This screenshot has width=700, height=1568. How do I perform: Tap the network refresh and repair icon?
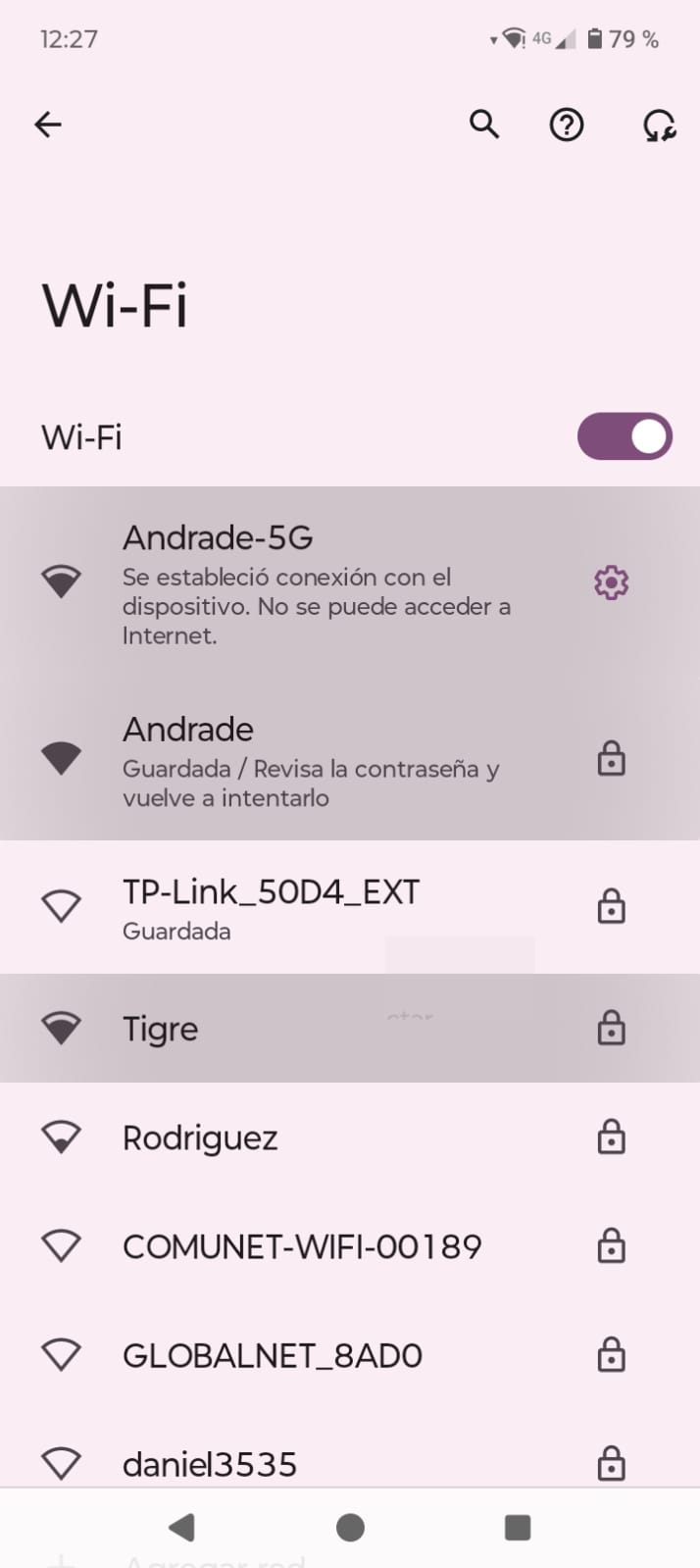click(659, 126)
